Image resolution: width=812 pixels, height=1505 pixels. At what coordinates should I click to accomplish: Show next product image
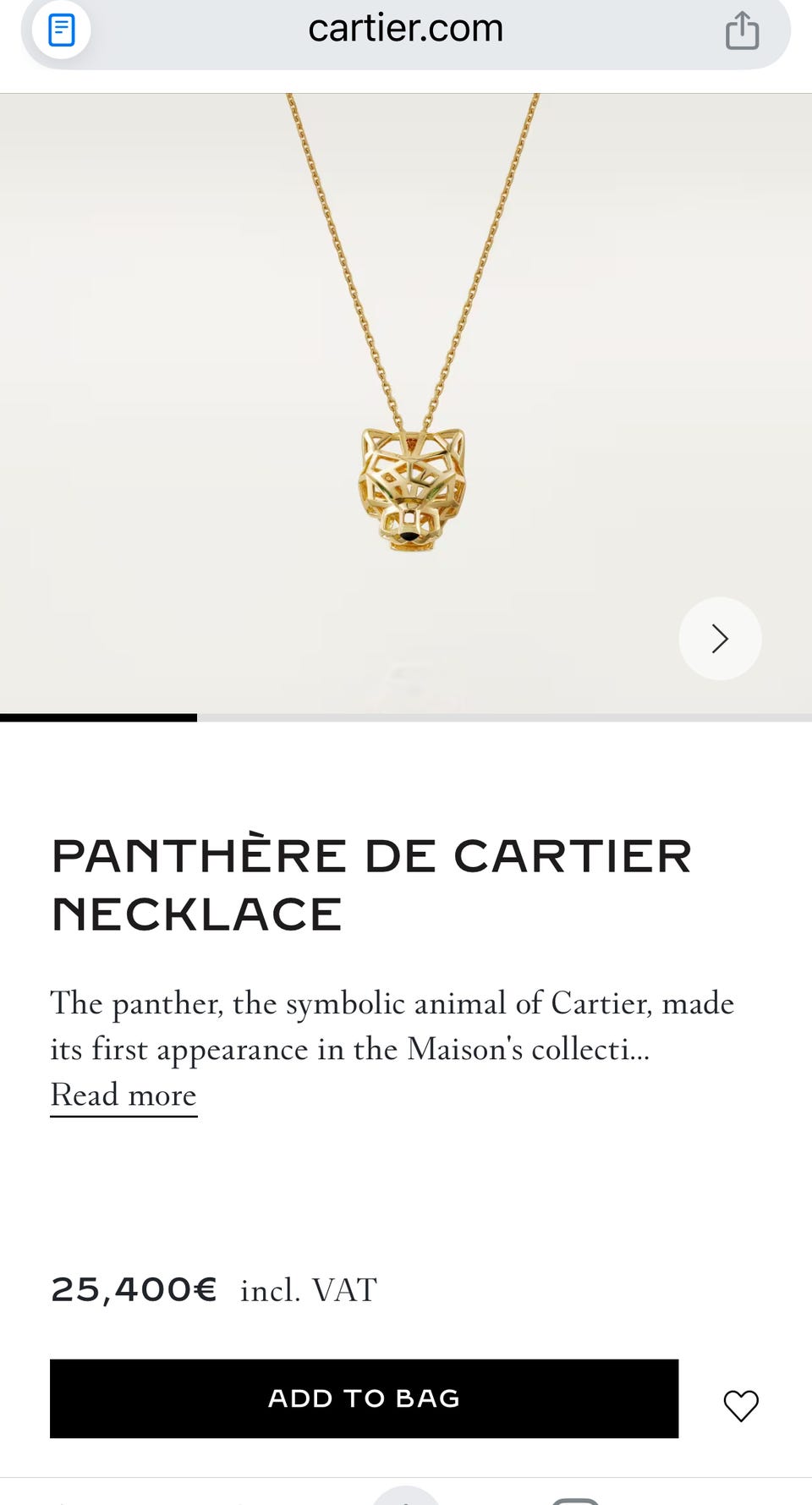[720, 639]
